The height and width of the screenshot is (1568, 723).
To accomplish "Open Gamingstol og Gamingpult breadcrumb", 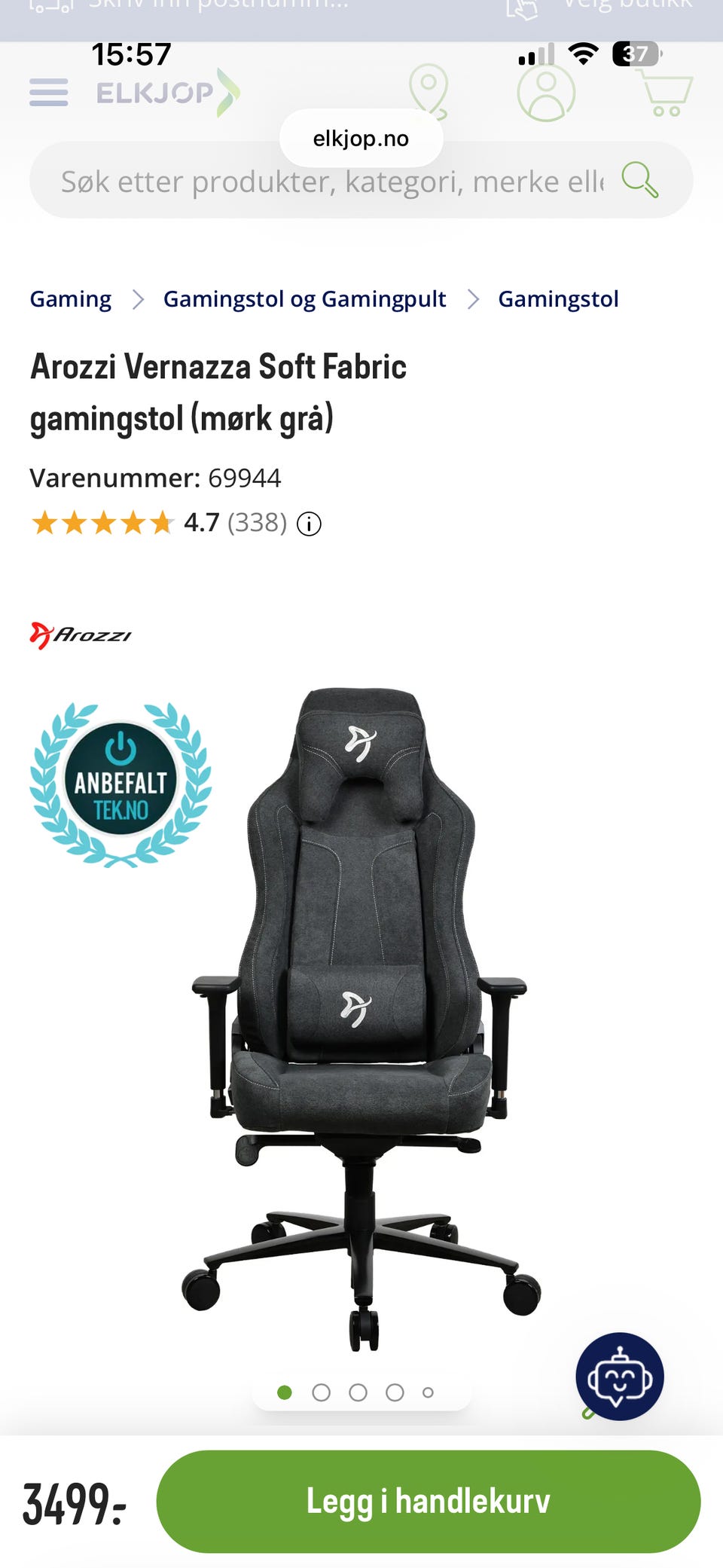I will coord(305,299).
